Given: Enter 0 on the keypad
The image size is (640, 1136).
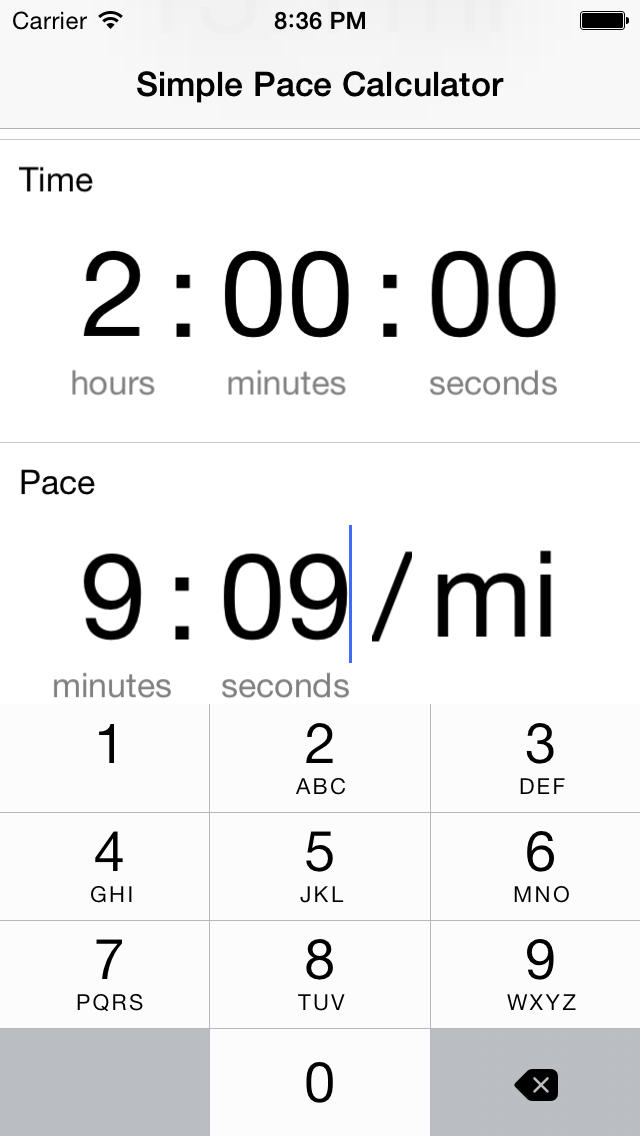Looking at the screenshot, I should [x=320, y=1082].
